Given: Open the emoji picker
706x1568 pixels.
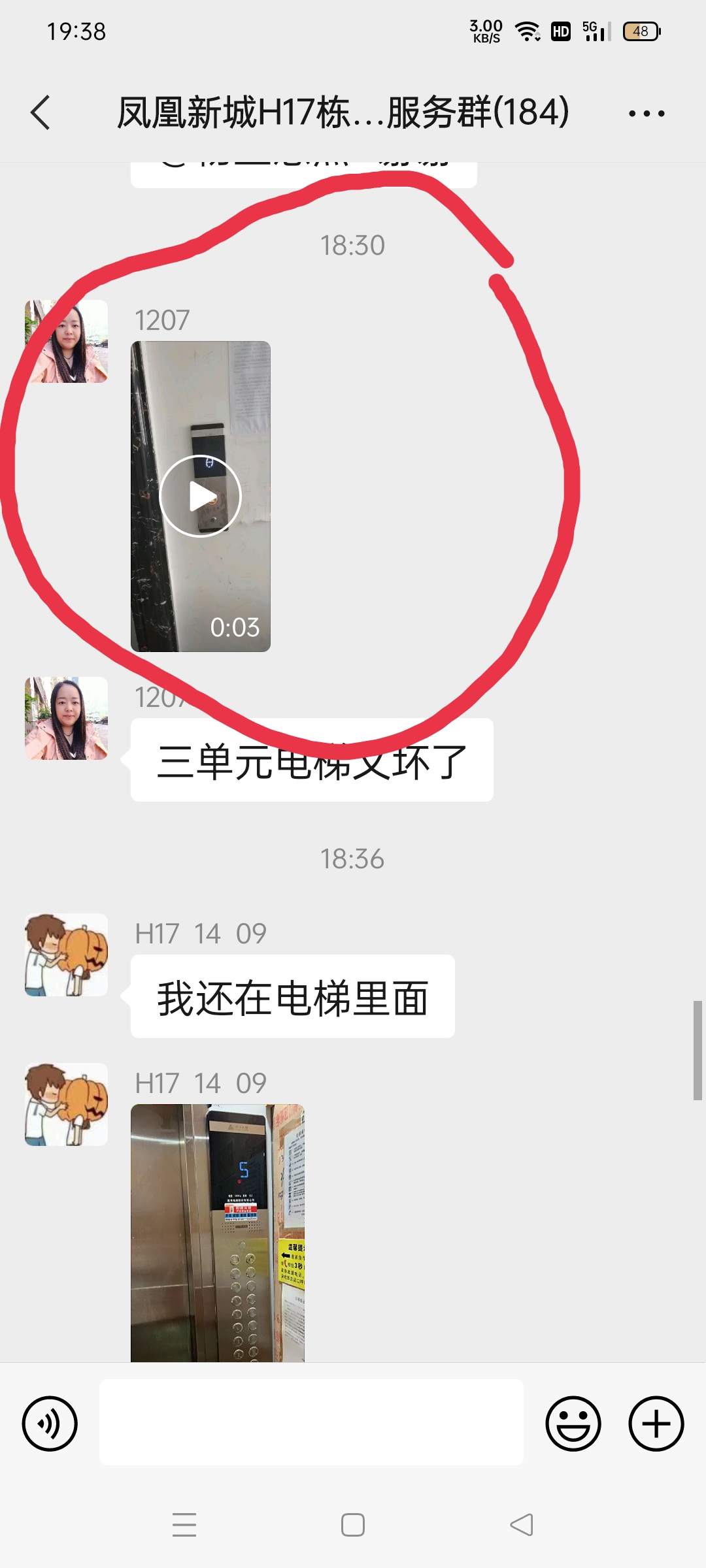Looking at the screenshot, I should point(573,1424).
